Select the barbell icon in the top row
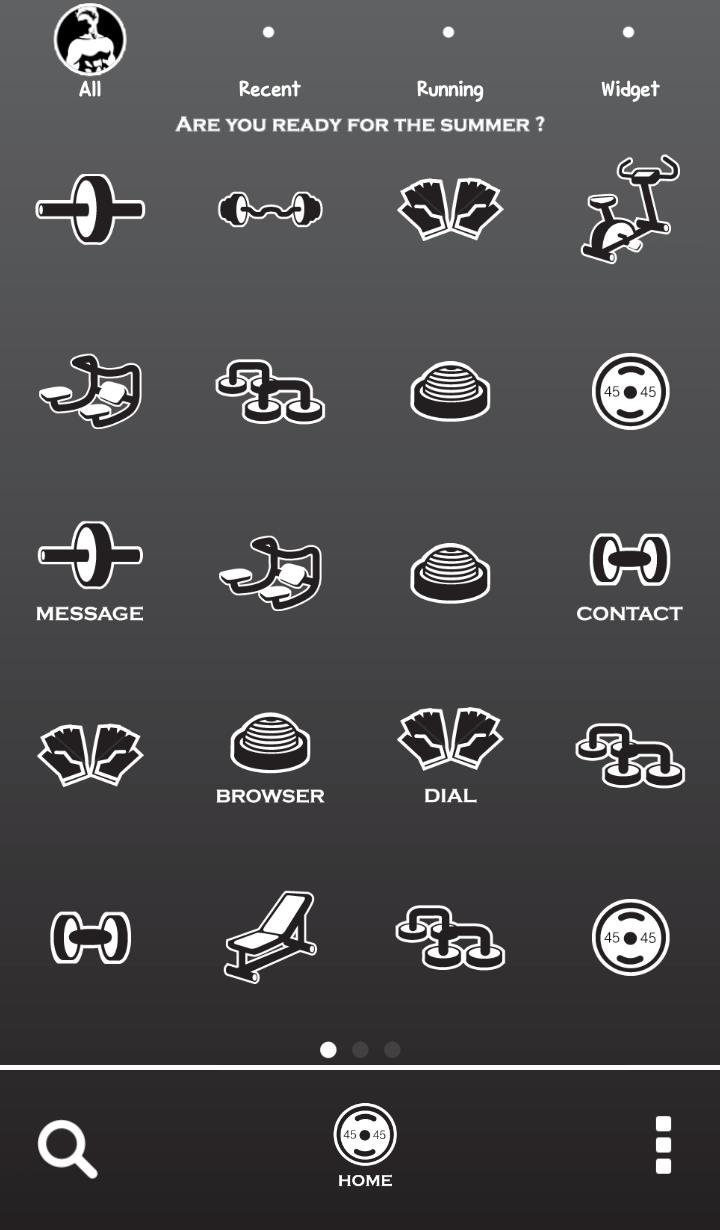This screenshot has height=1230, width=720. click(x=270, y=209)
